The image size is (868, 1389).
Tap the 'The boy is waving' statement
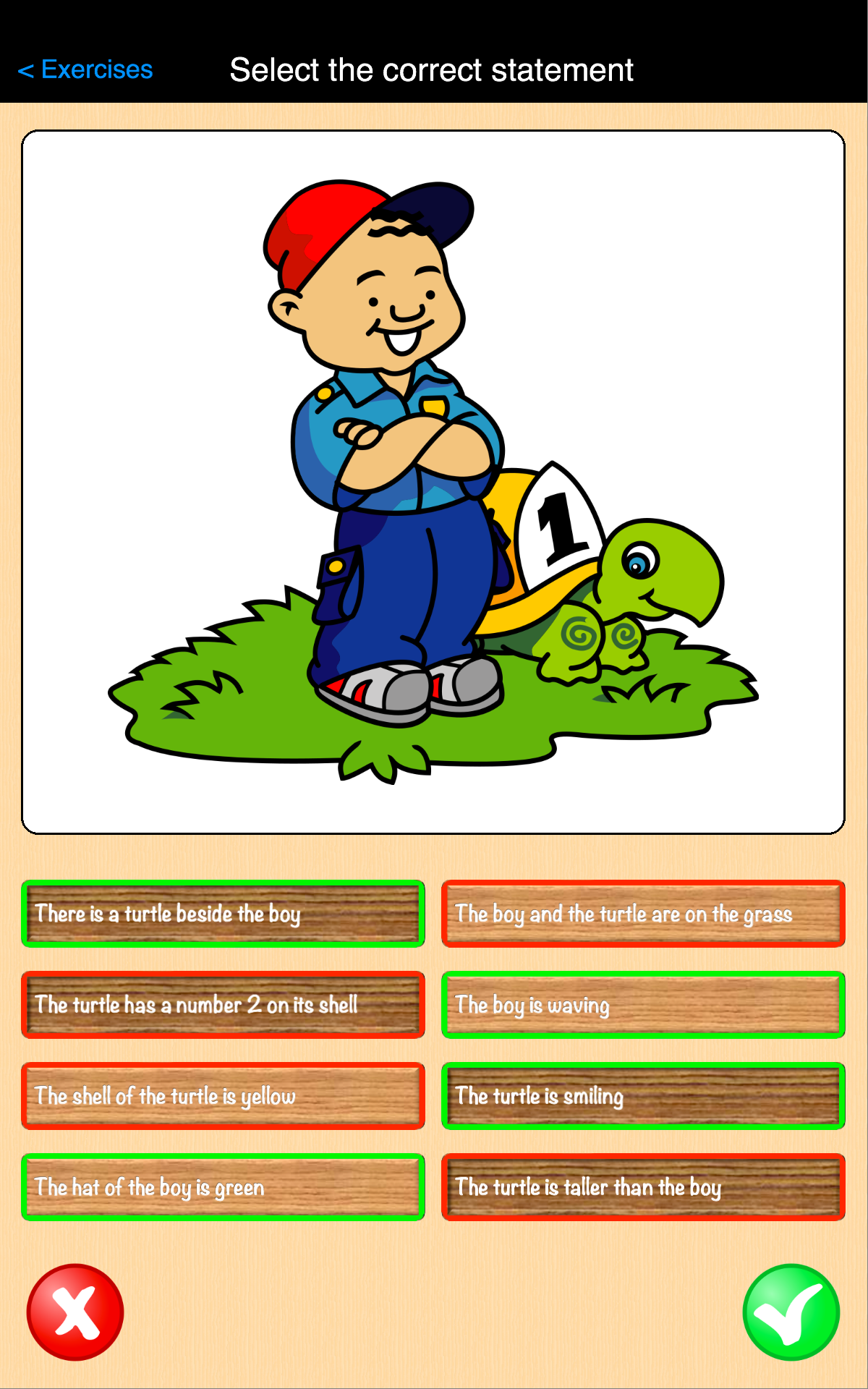click(643, 1005)
